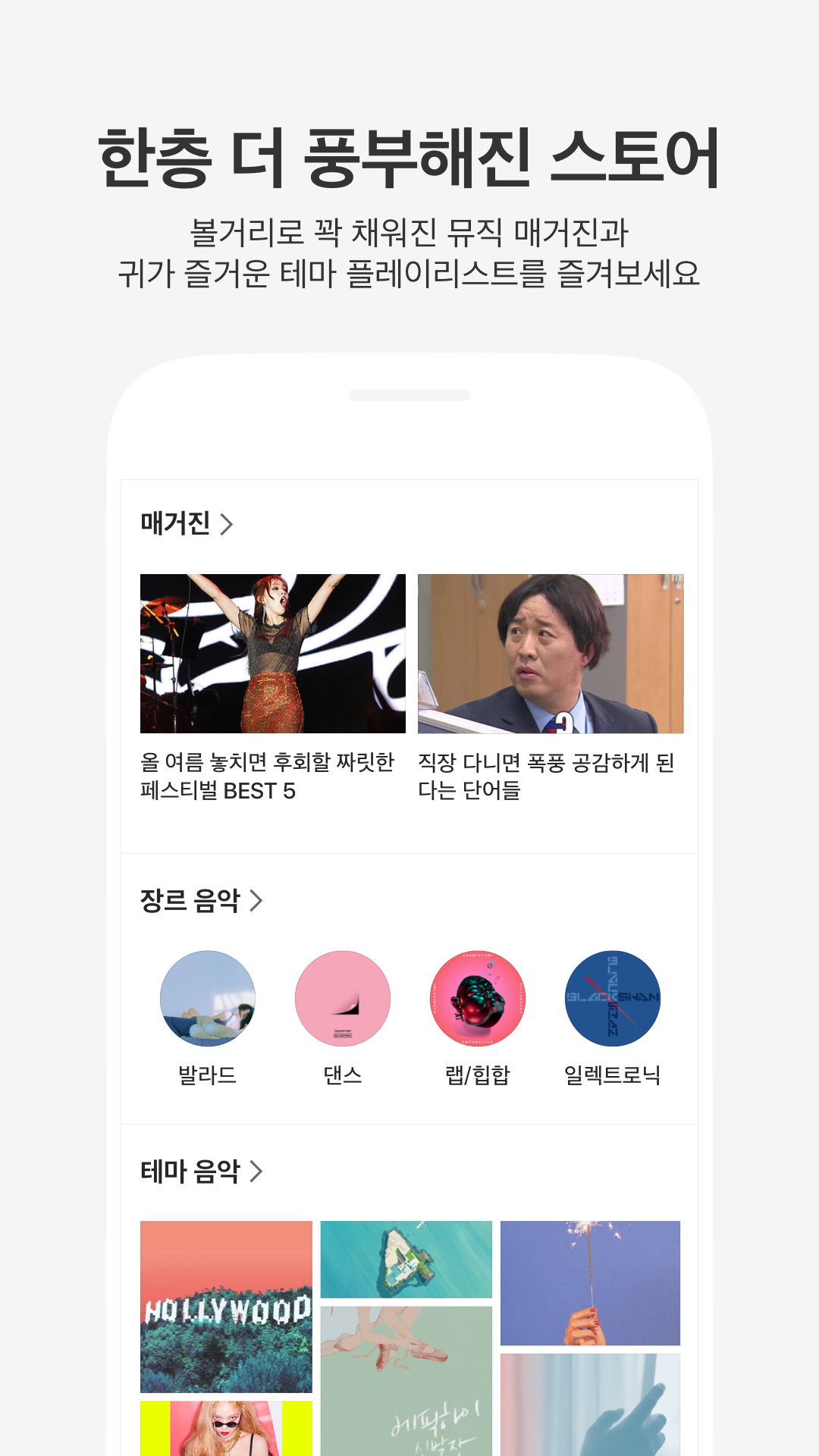This screenshot has height=1456, width=819.
Task: Select the blue BLACKSWAN album icon
Action: pyautogui.click(x=613, y=999)
